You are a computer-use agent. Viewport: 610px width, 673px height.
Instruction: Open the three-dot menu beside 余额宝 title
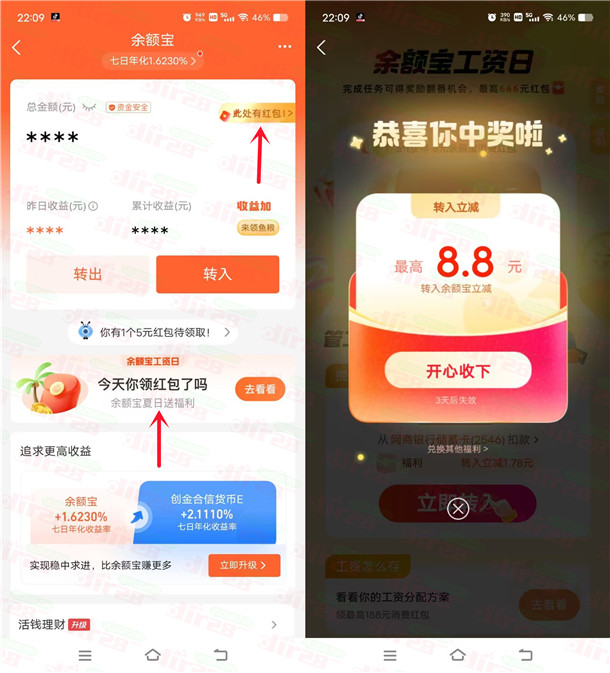(285, 47)
